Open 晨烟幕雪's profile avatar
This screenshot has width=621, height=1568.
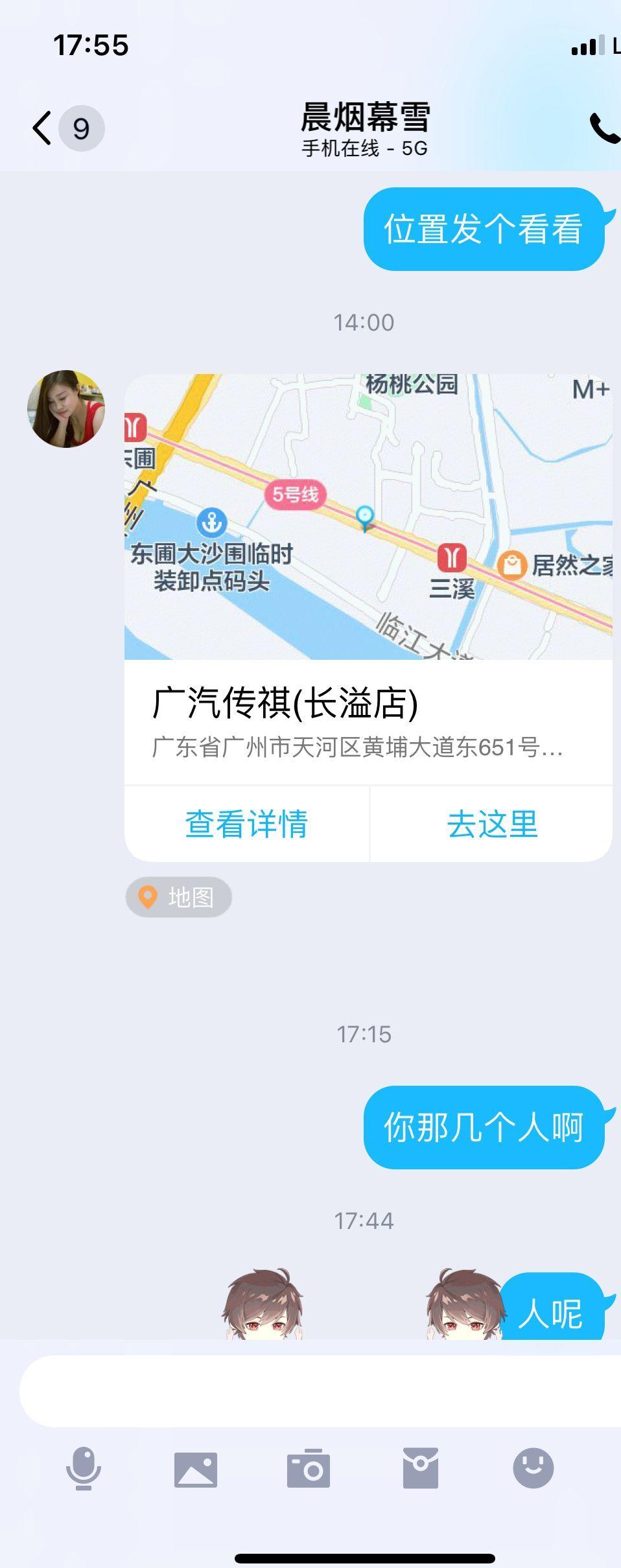(x=65, y=409)
